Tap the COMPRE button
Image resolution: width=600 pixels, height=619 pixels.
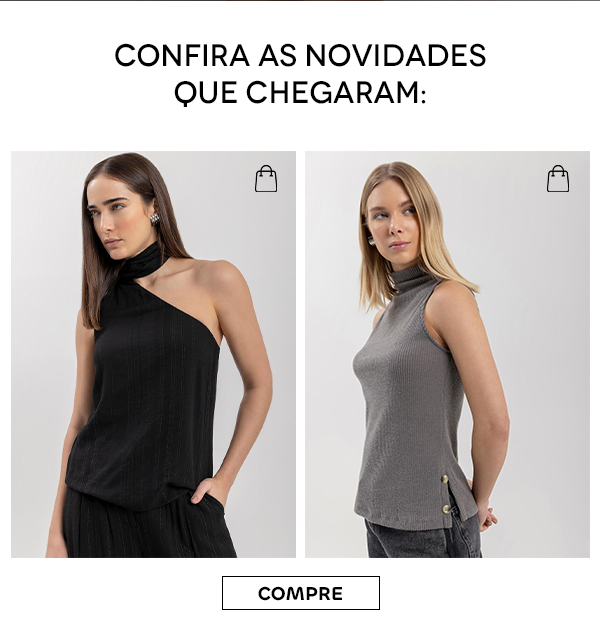(x=300, y=593)
